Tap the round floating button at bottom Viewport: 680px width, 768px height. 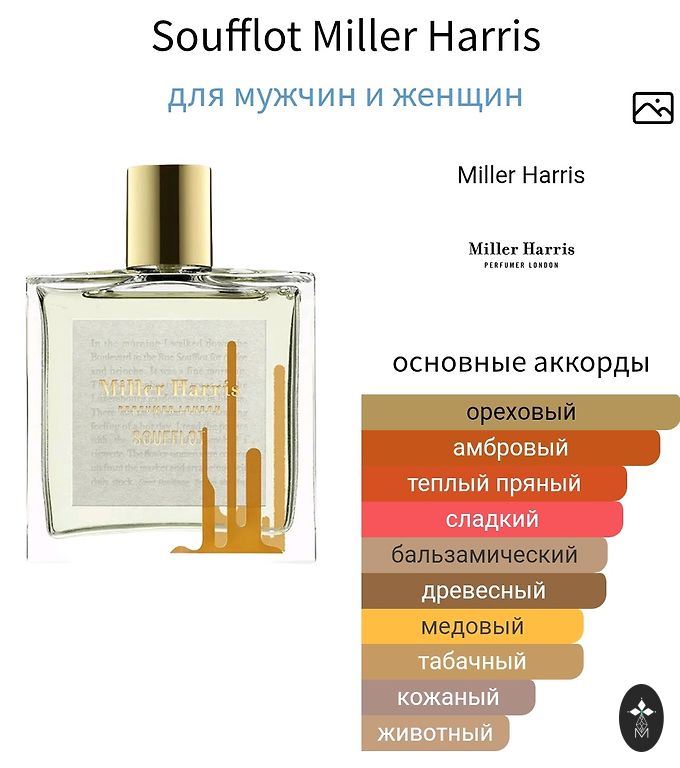click(x=641, y=714)
